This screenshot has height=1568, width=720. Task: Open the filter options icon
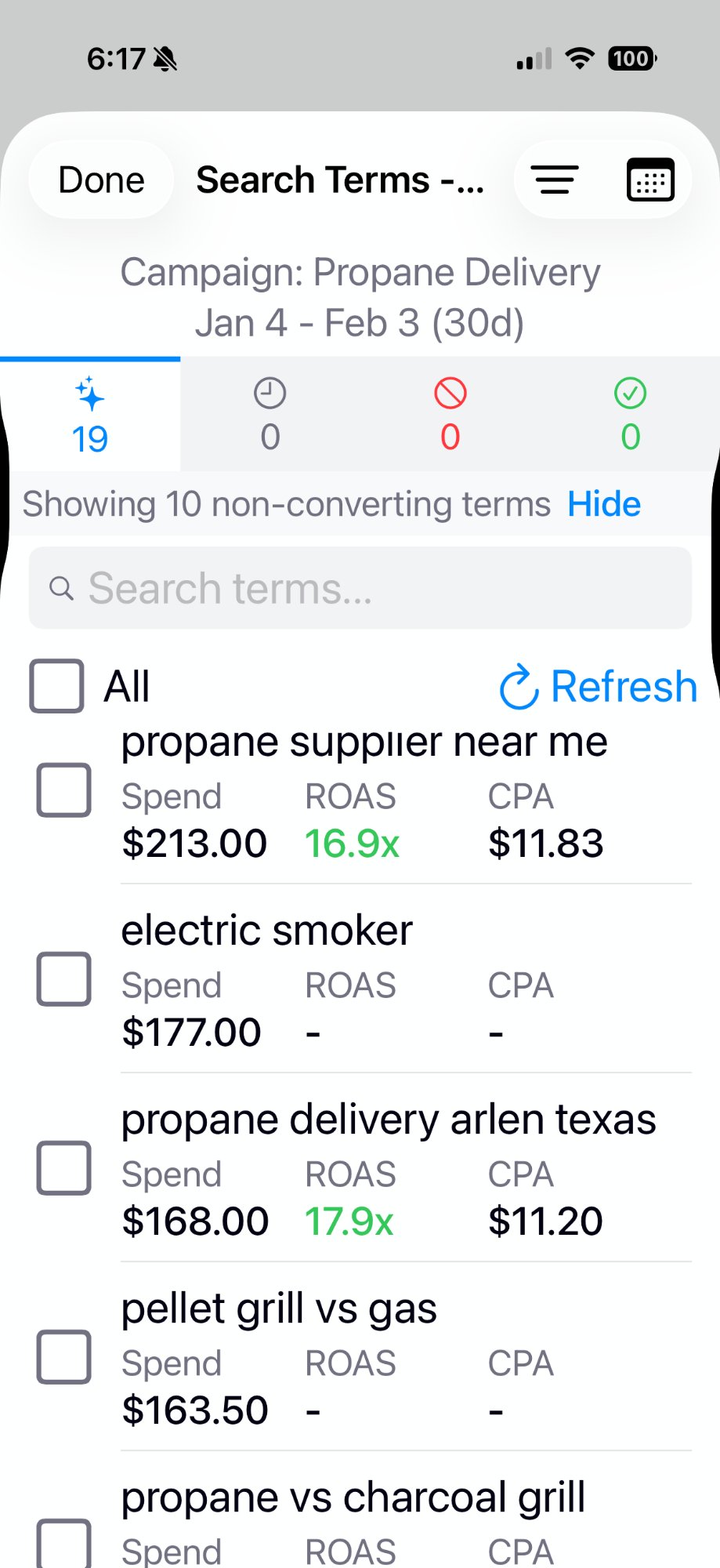coord(555,180)
